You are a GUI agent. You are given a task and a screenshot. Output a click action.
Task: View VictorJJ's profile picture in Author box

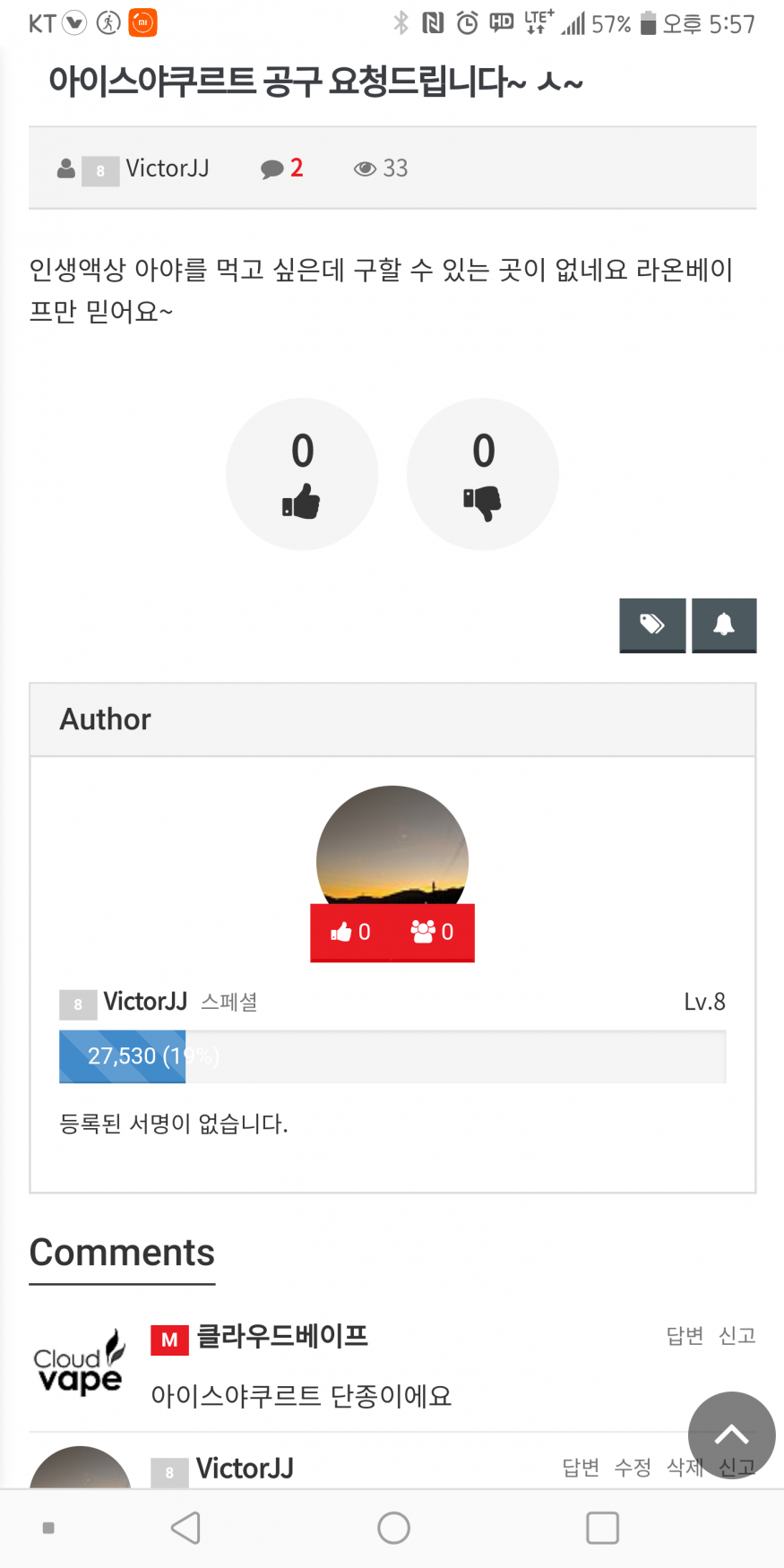click(392, 847)
